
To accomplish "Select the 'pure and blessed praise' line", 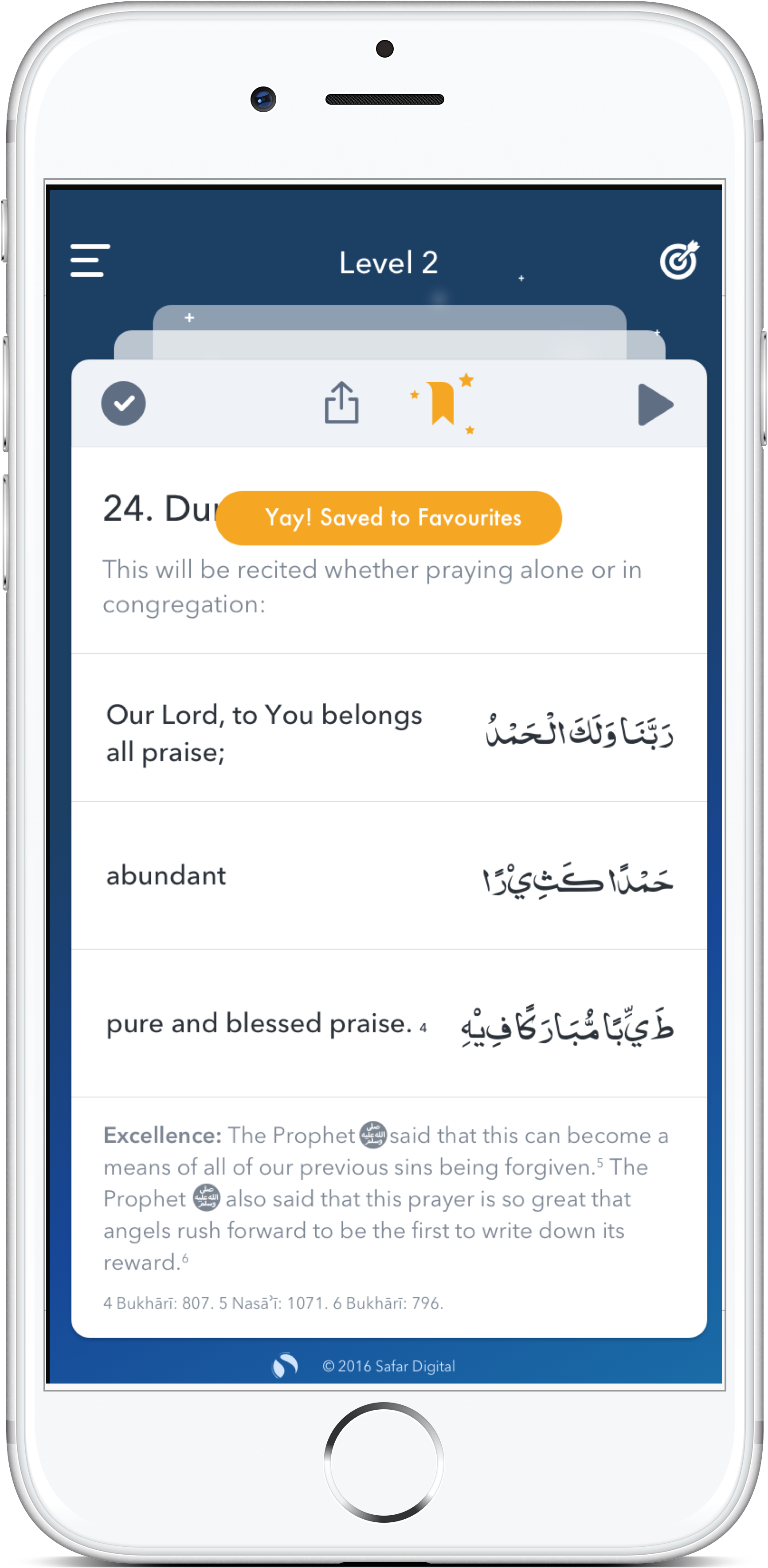I will [389, 1024].
